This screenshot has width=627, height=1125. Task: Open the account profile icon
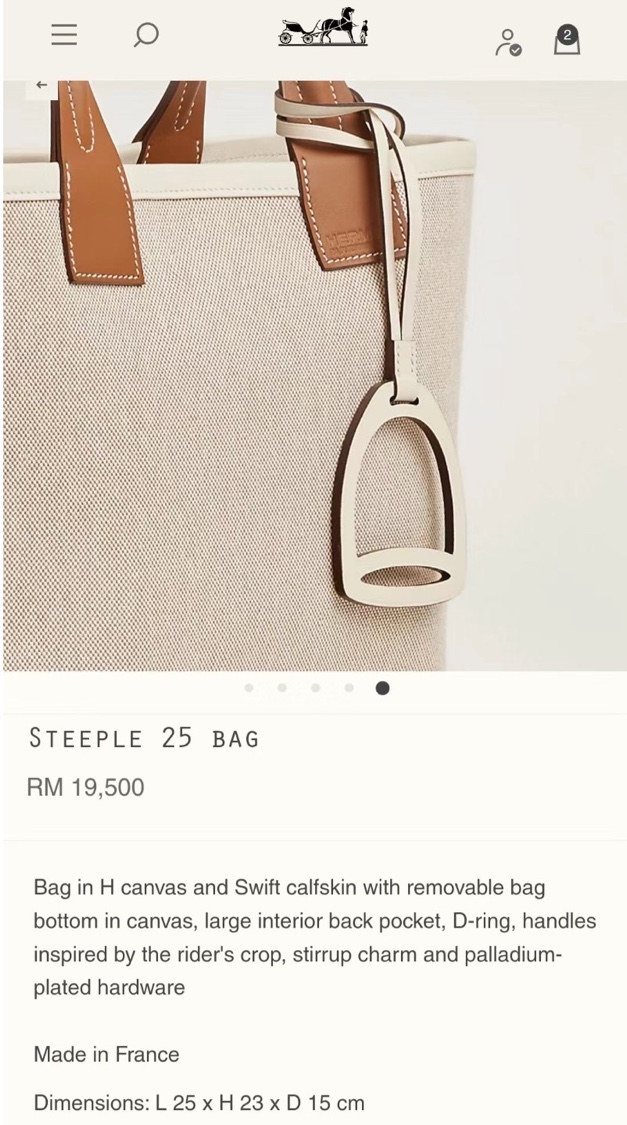coord(508,42)
